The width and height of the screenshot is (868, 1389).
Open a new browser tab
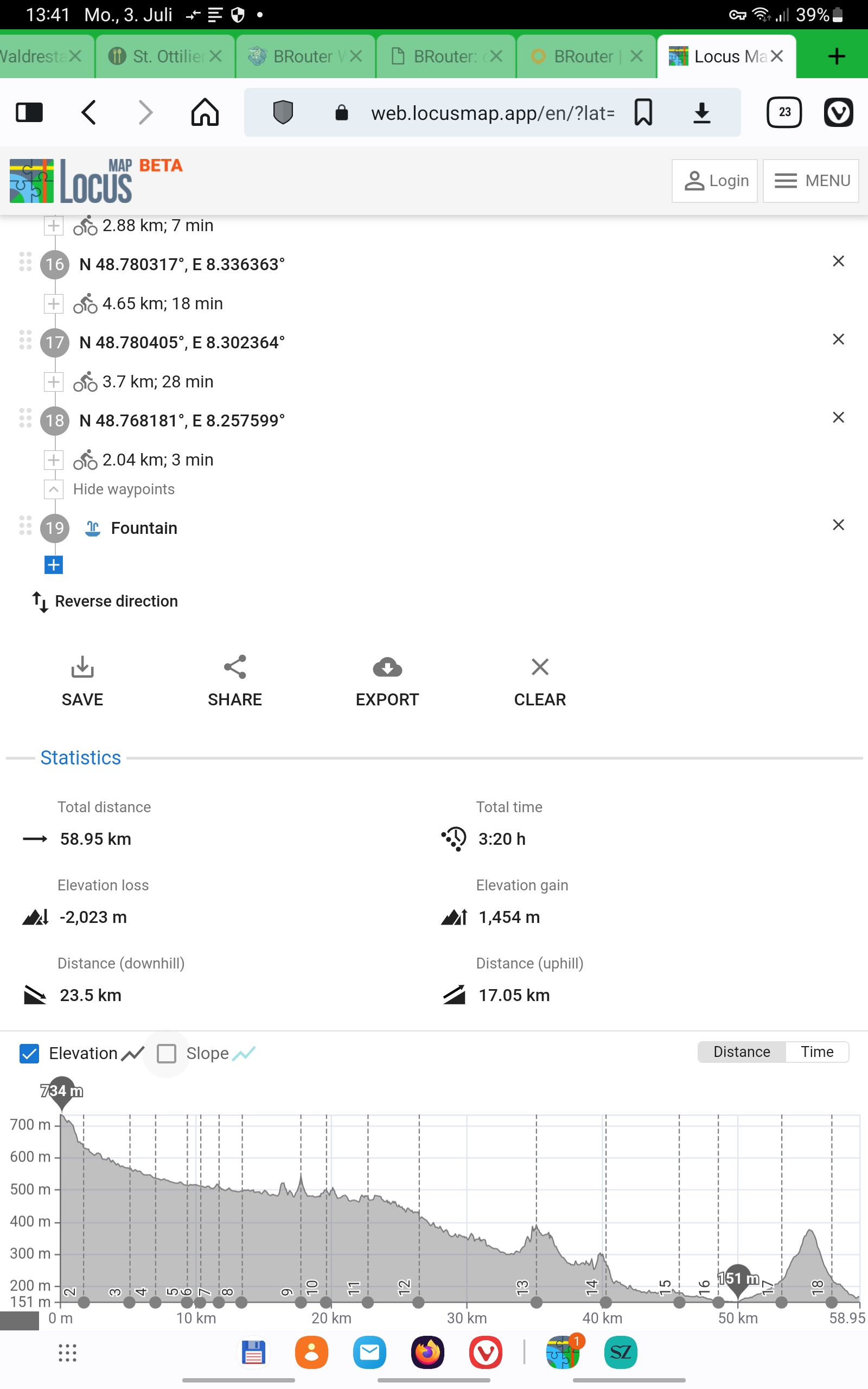tap(837, 56)
